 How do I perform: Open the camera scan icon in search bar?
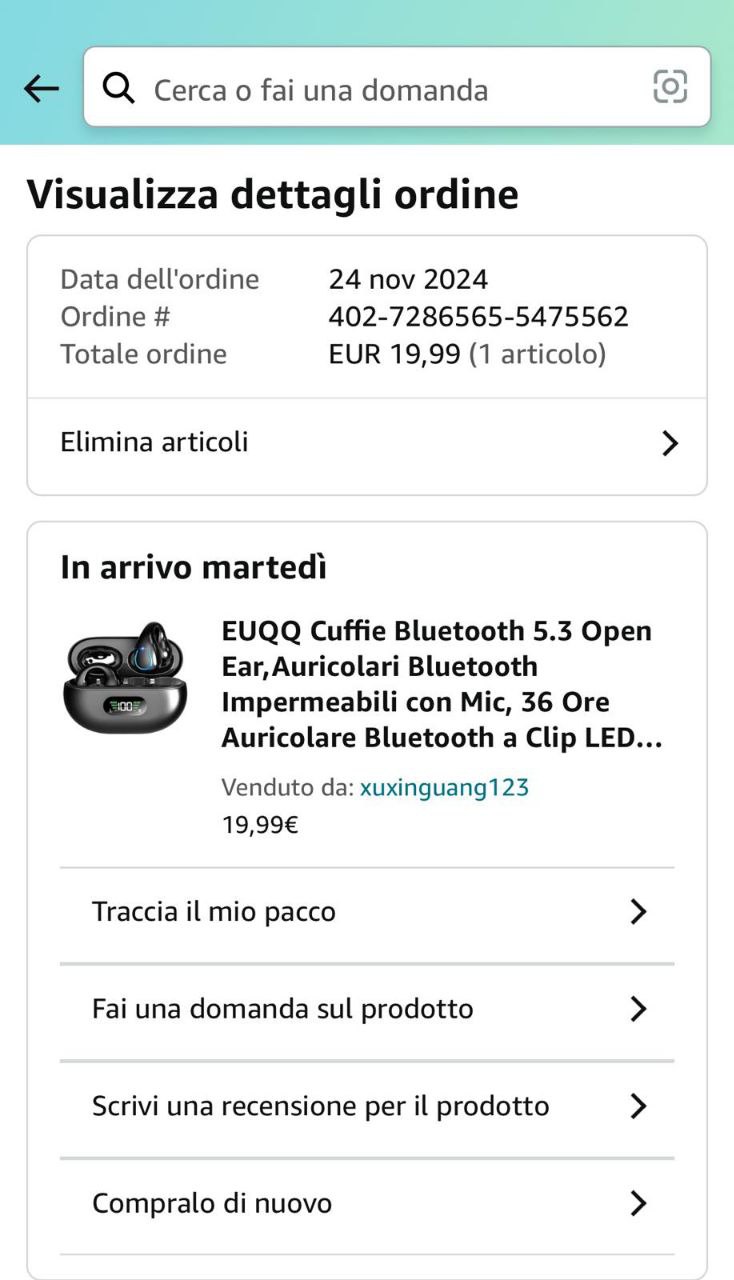pyautogui.click(x=670, y=87)
